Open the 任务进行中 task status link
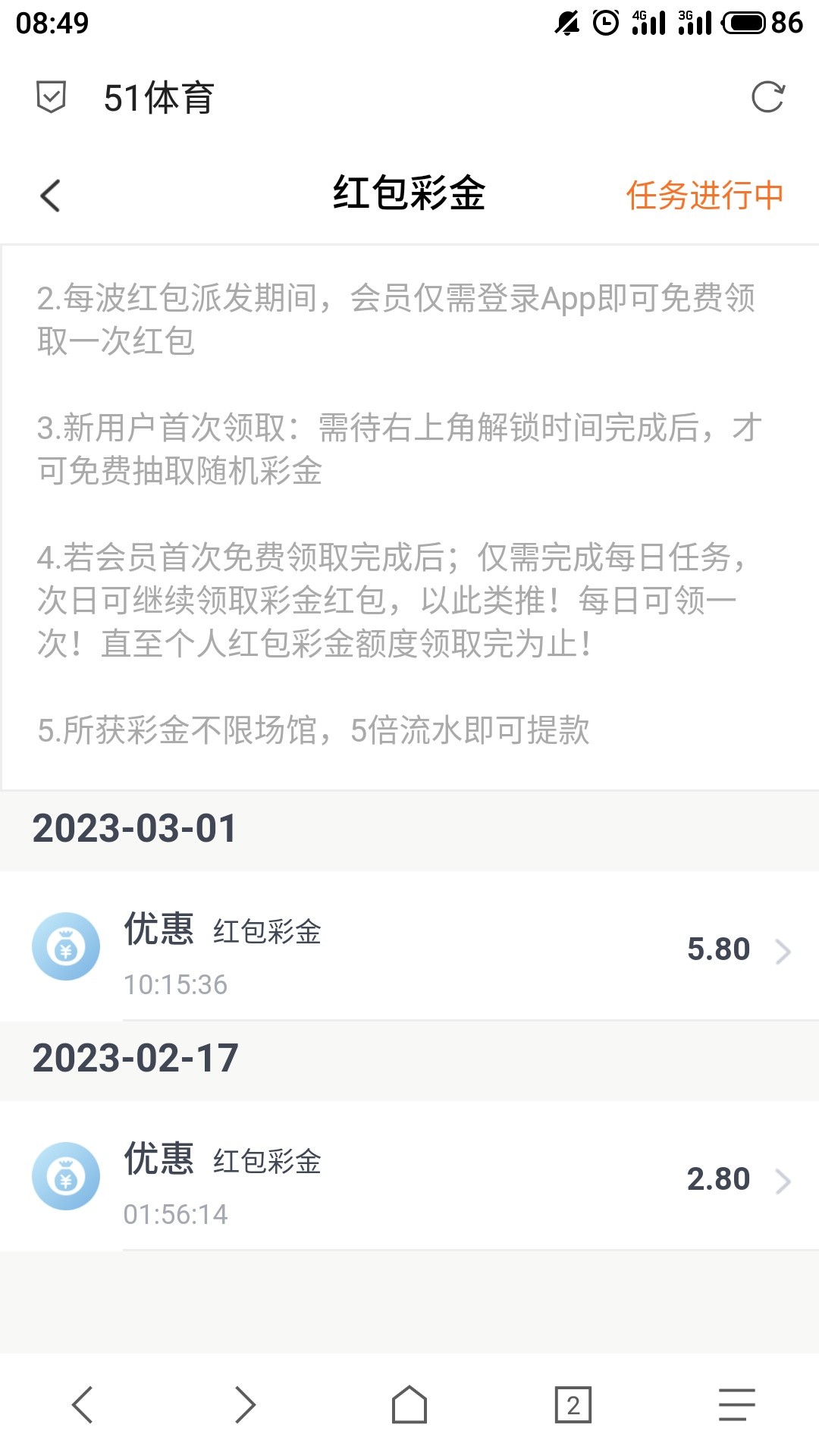Screen dimensions: 819x1456 click(x=704, y=196)
